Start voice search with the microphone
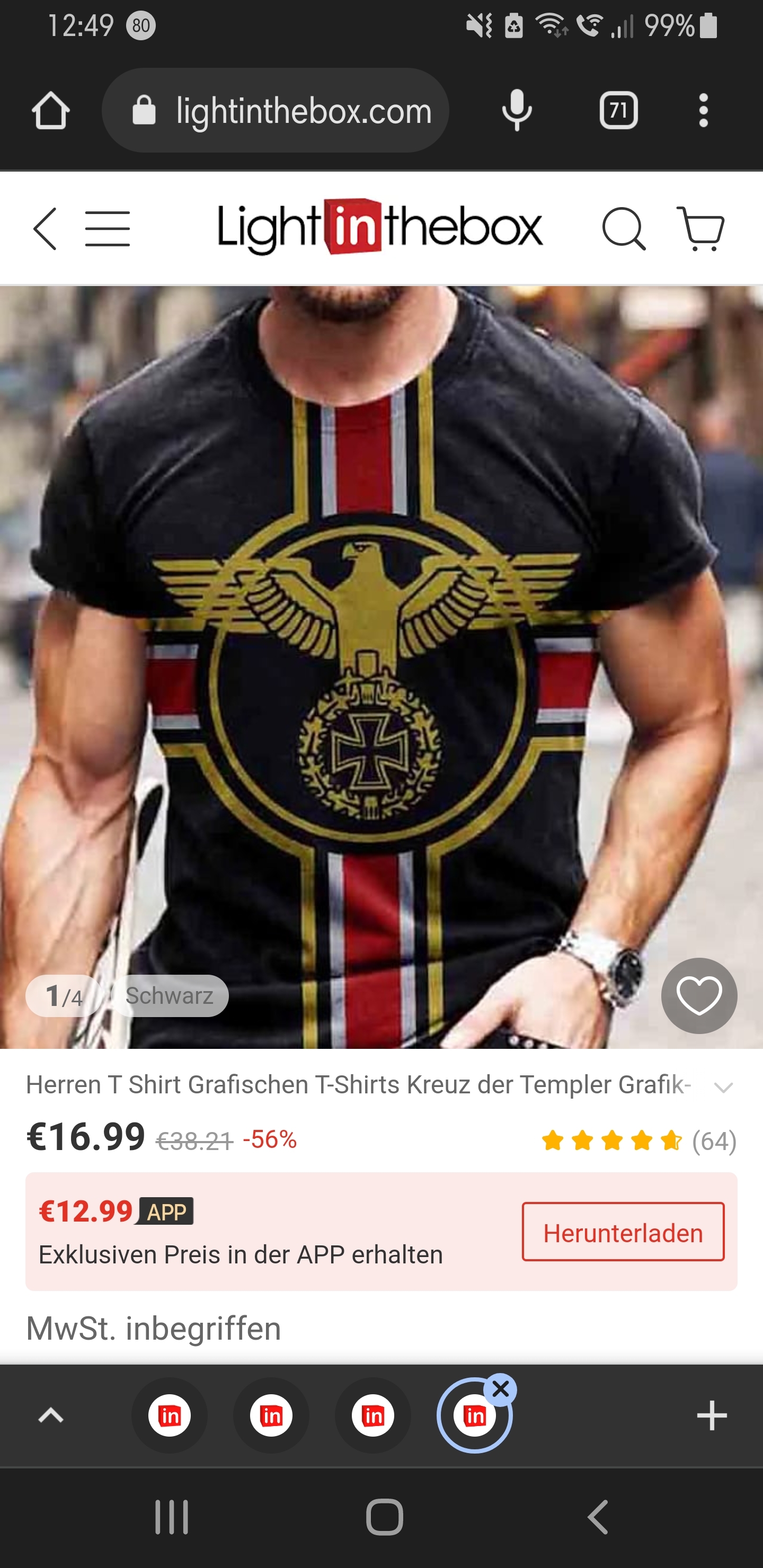763x1568 pixels. pyautogui.click(x=517, y=111)
